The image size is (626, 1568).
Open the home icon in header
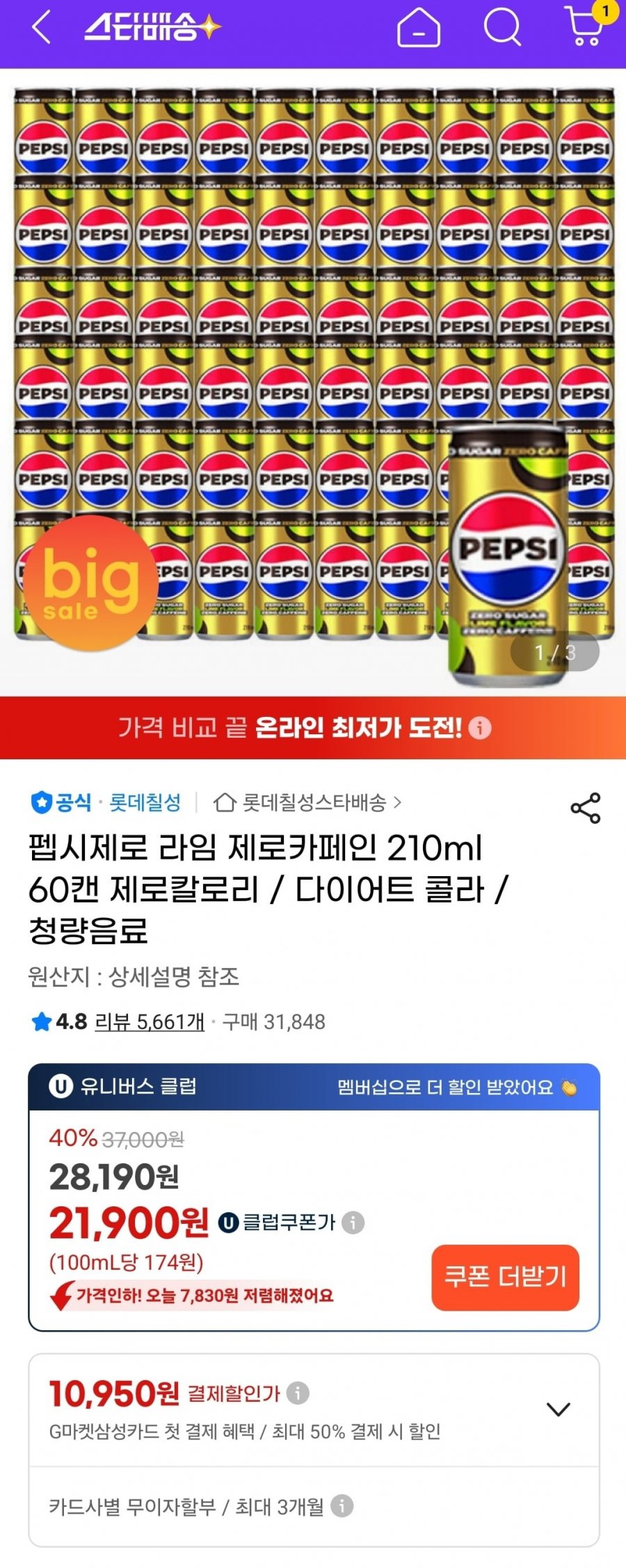coord(418,29)
